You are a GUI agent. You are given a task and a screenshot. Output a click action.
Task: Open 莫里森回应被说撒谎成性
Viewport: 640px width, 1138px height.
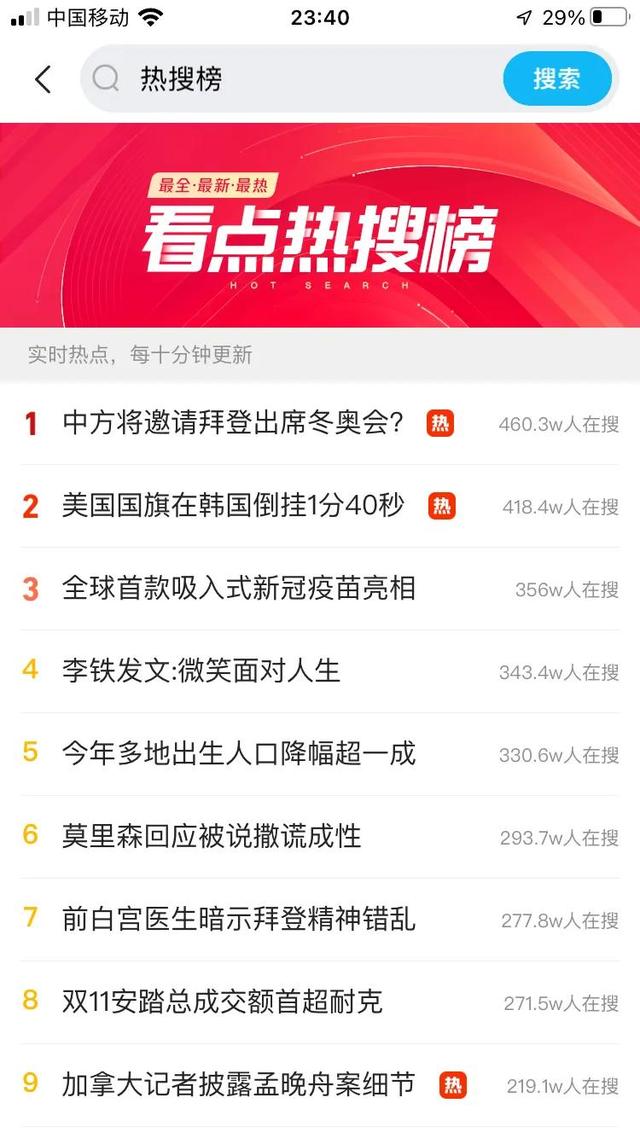click(x=211, y=836)
